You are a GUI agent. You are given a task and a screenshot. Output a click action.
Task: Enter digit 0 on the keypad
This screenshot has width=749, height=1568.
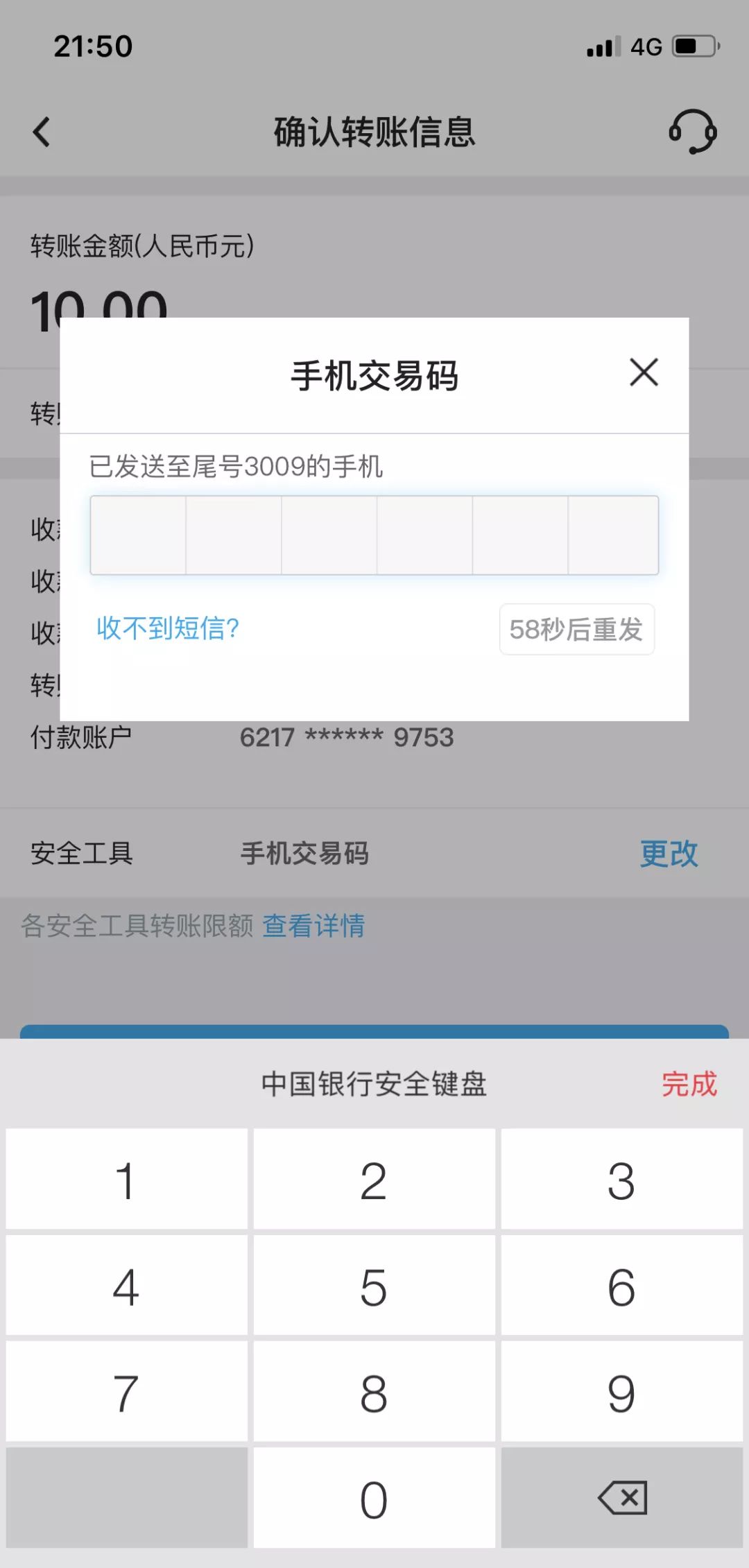(x=374, y=1499)
